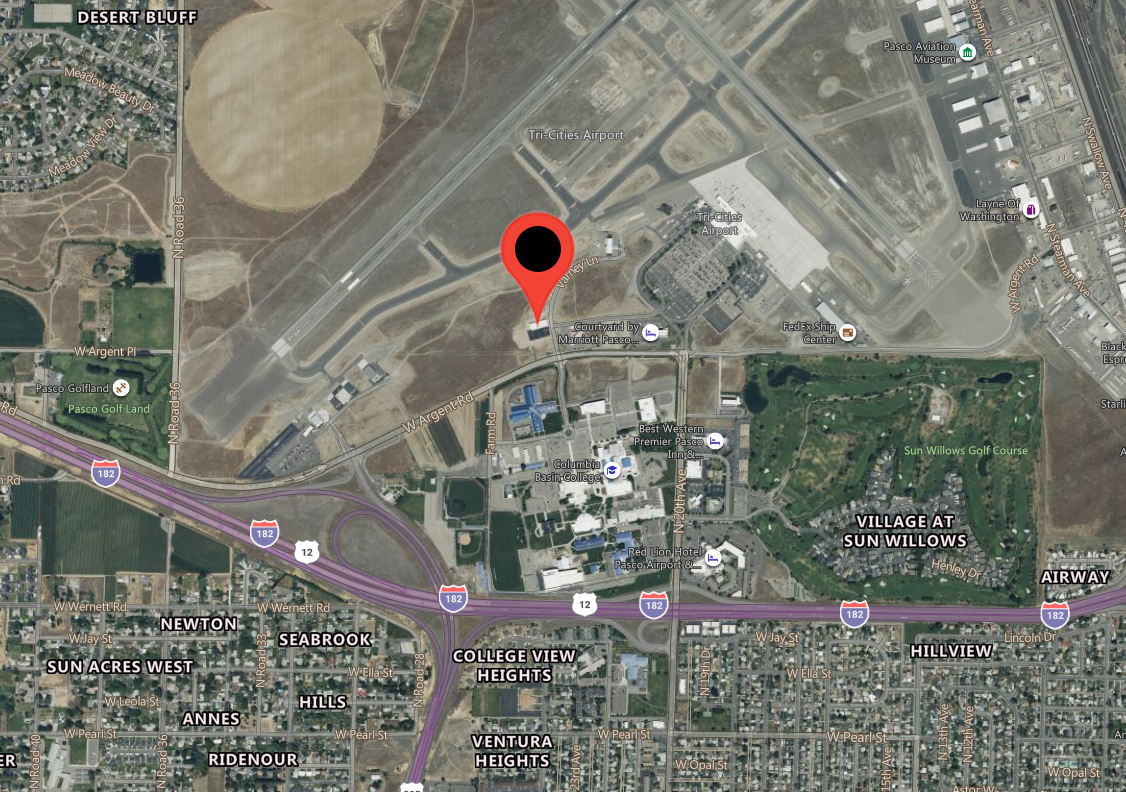Select the Best Western Premier Pasco Inn marker
Image resolution: width=1126 pixels, height=792 pixels.
716,441
